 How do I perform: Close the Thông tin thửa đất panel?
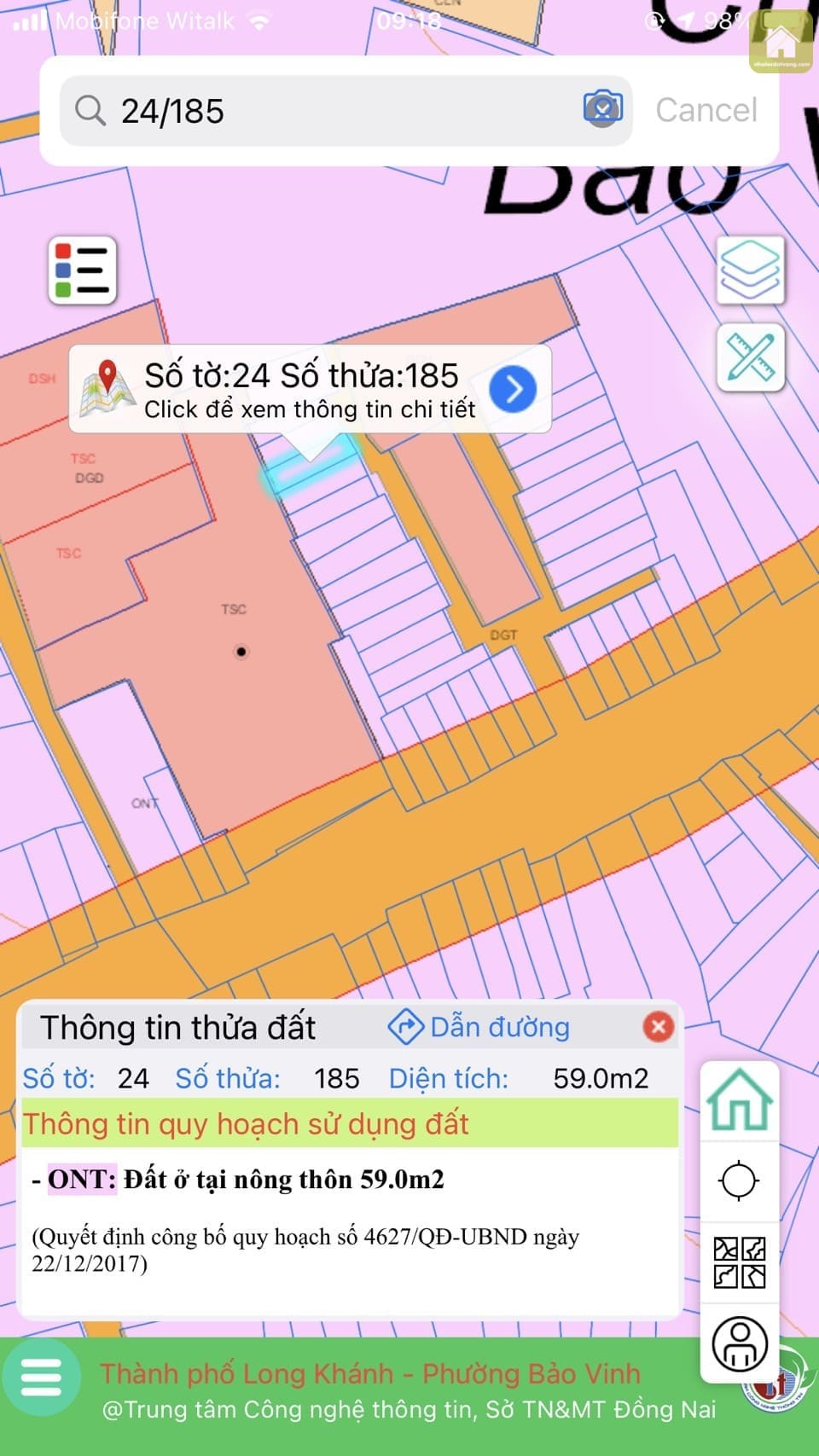658,1027
